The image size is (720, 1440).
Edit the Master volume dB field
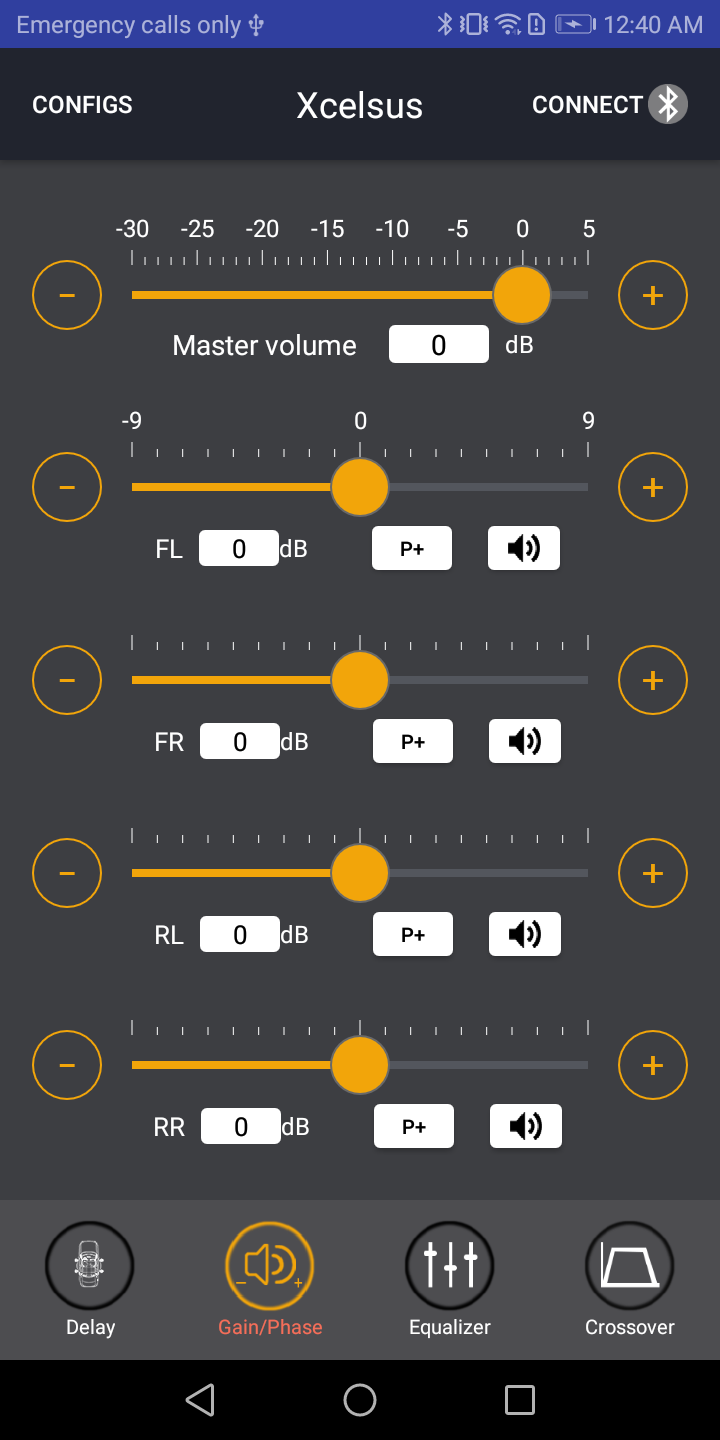pos(439,345)
